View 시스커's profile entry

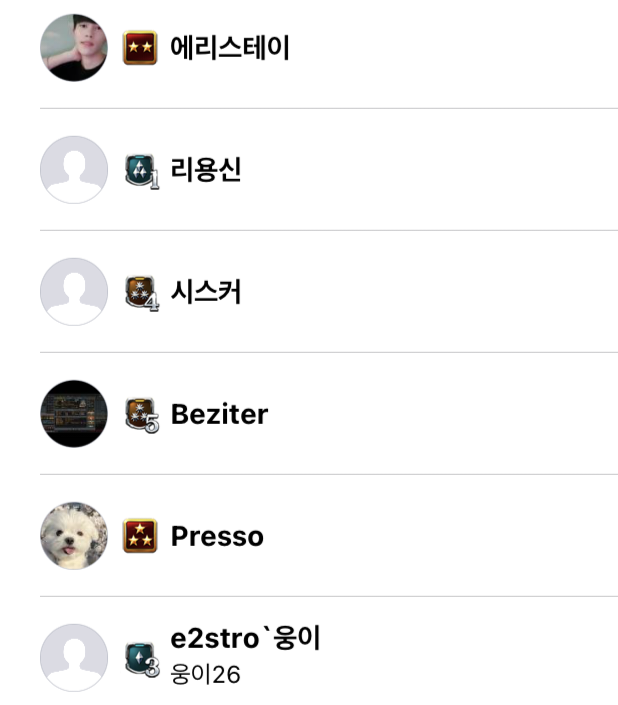click(x=206, y=292)
